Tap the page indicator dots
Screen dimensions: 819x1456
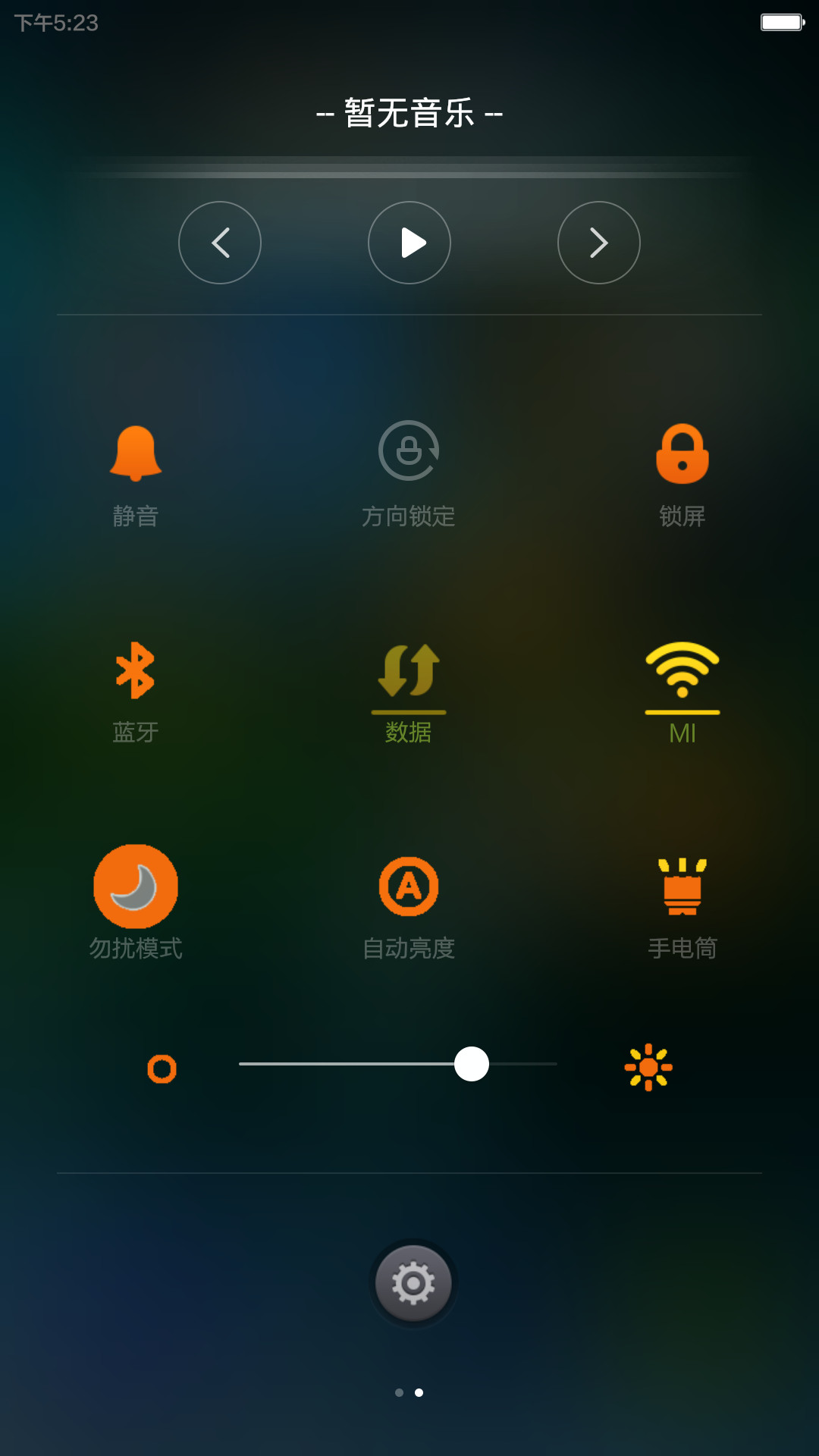pos(409,1392)
